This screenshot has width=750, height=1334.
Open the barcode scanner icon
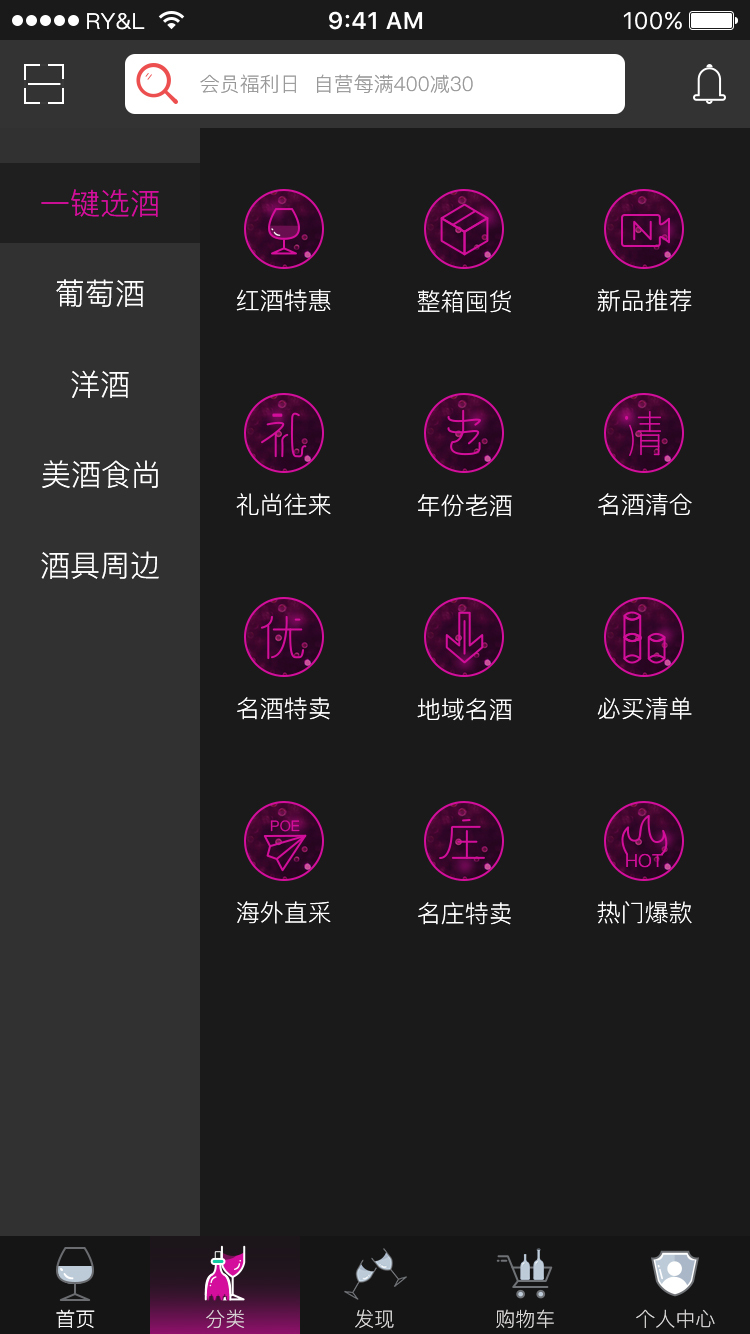point(42,84)
